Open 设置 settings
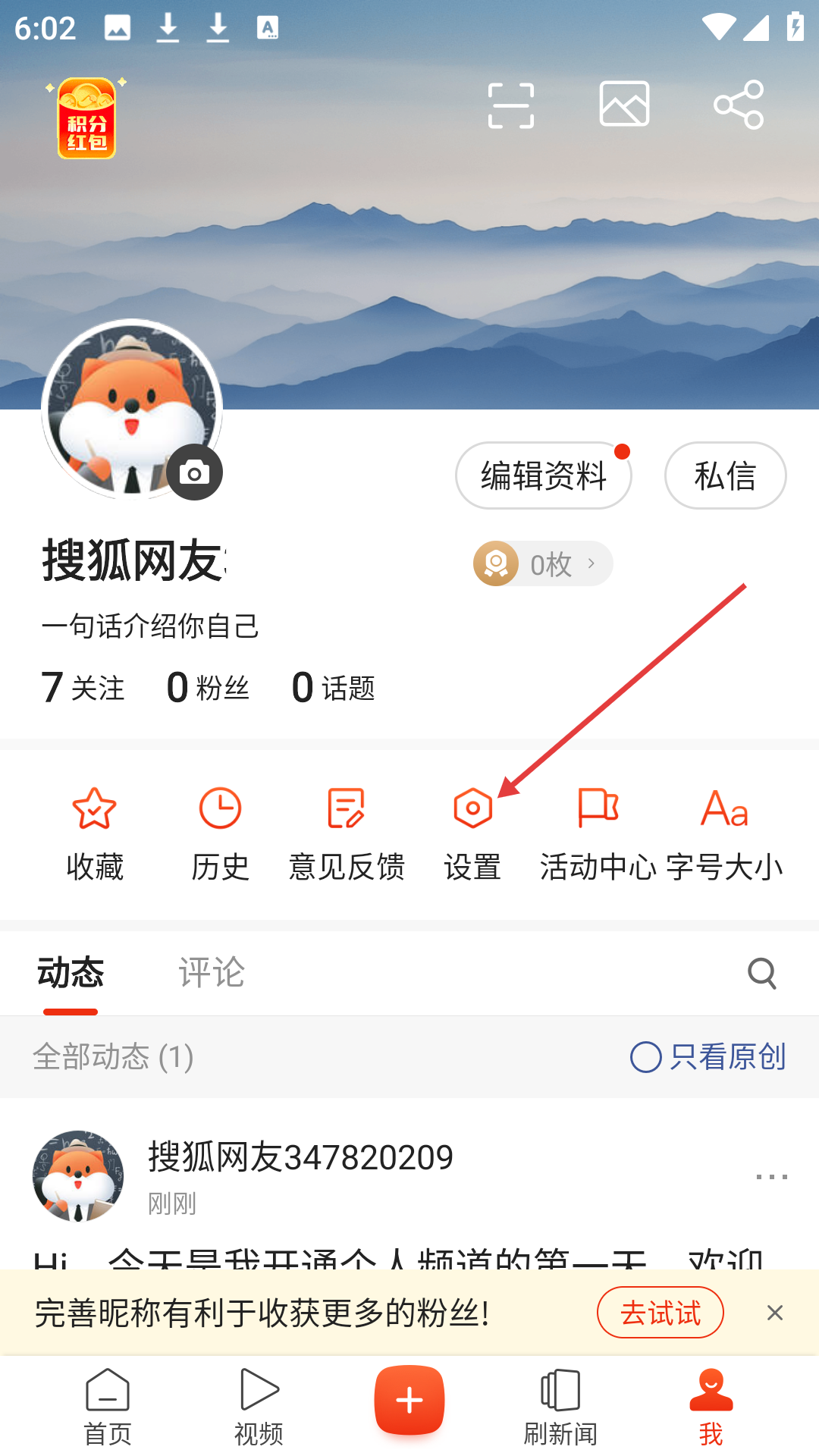The image size is (819, 1456). click(472, 833)
